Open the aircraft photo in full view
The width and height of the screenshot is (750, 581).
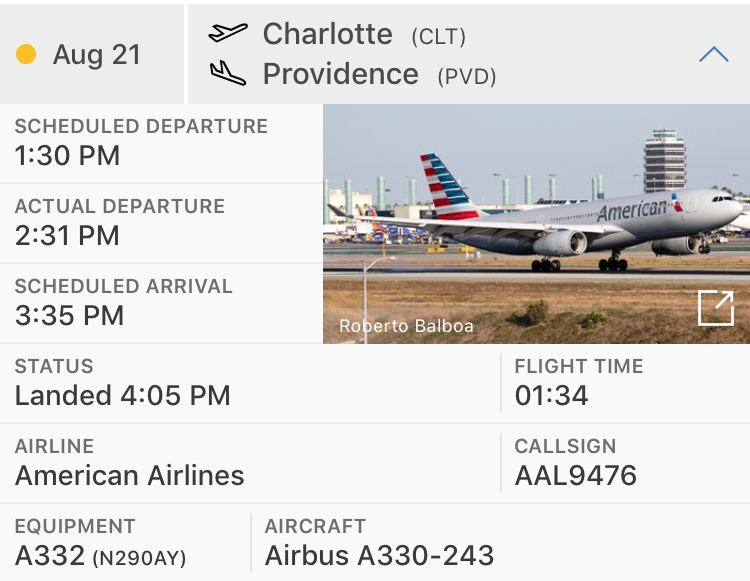(716, 308)
